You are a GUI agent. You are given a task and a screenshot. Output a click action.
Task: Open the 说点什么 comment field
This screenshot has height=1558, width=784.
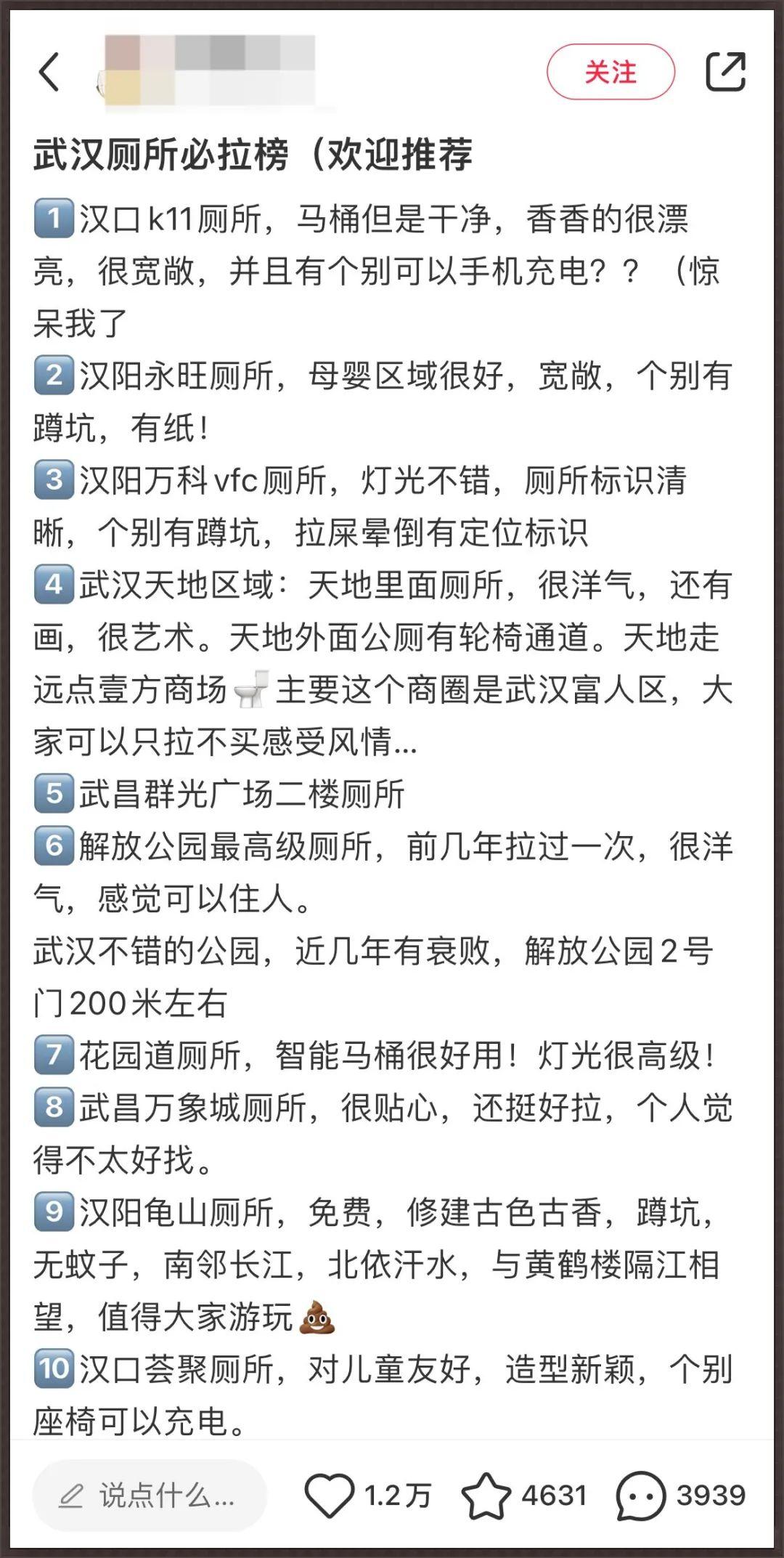coord(150,1496)
